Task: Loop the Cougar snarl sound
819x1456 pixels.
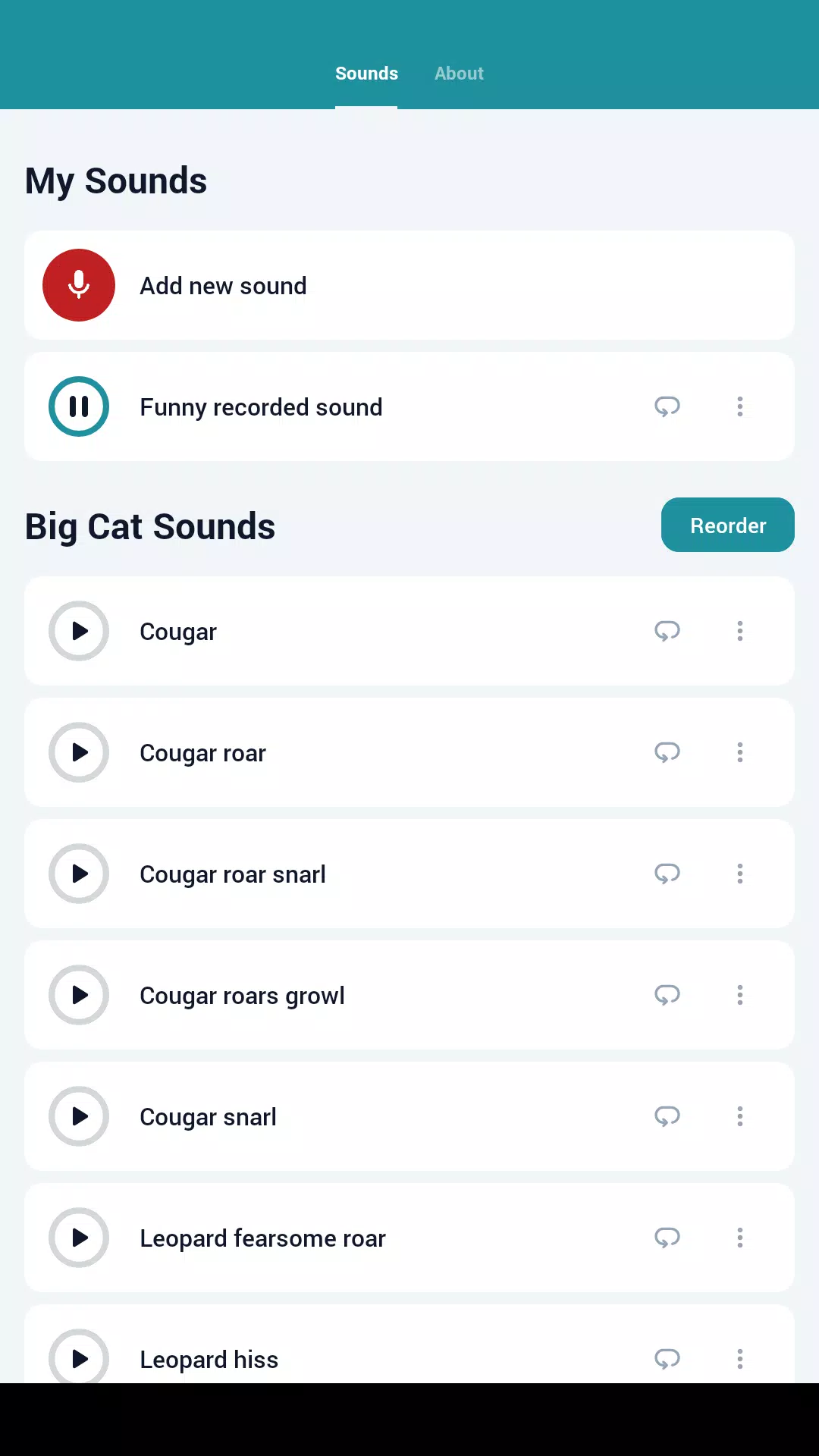Action: [667, 1116]
